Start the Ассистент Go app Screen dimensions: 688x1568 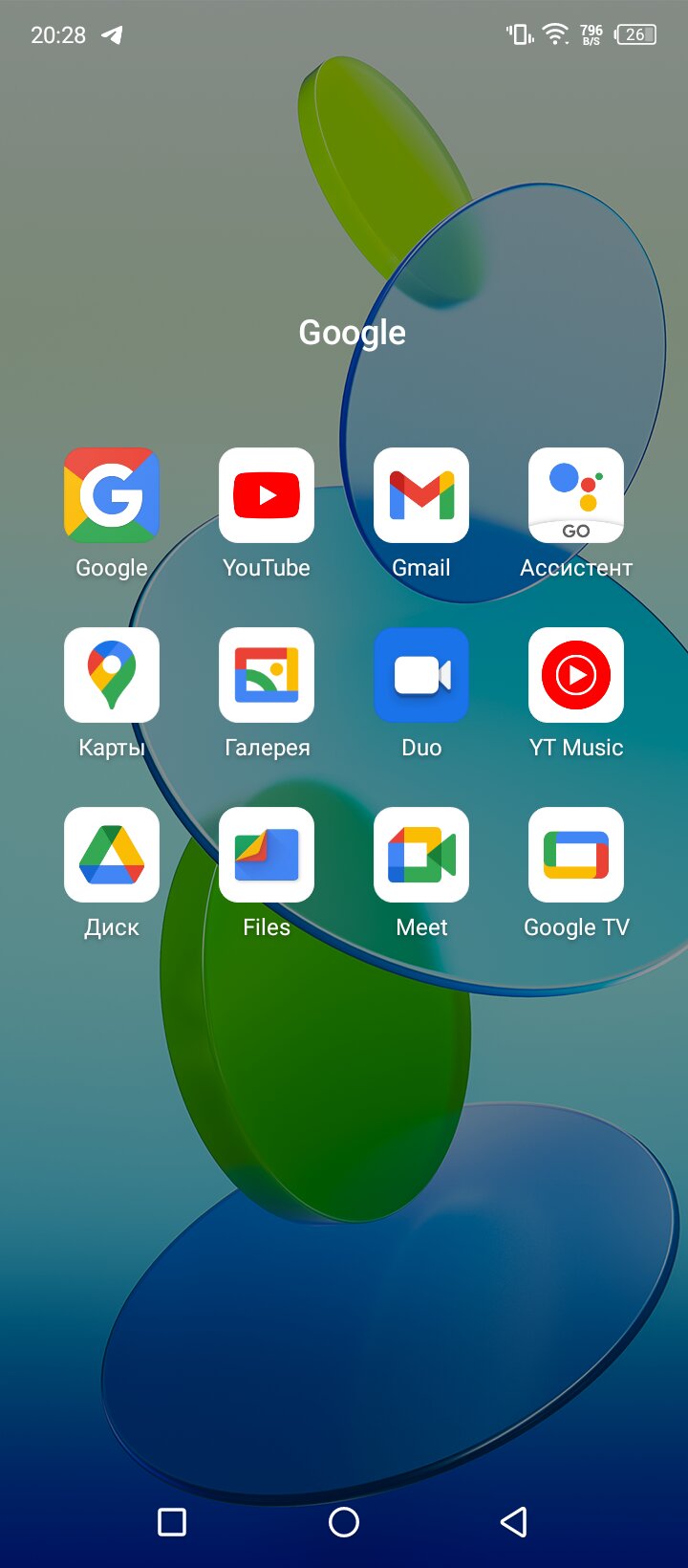pos(576,495)
